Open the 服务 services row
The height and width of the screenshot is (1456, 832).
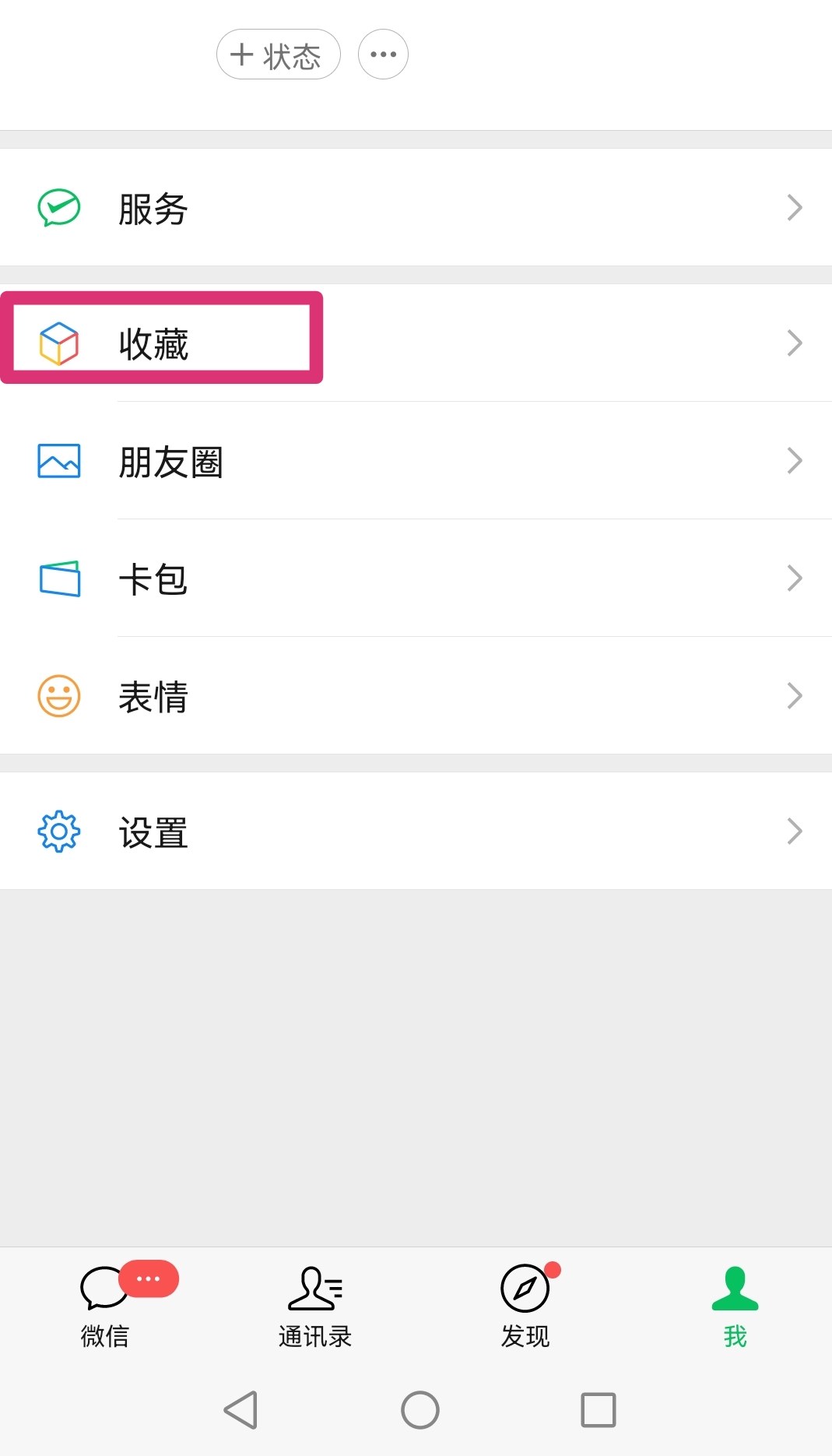tap(416, 207)
